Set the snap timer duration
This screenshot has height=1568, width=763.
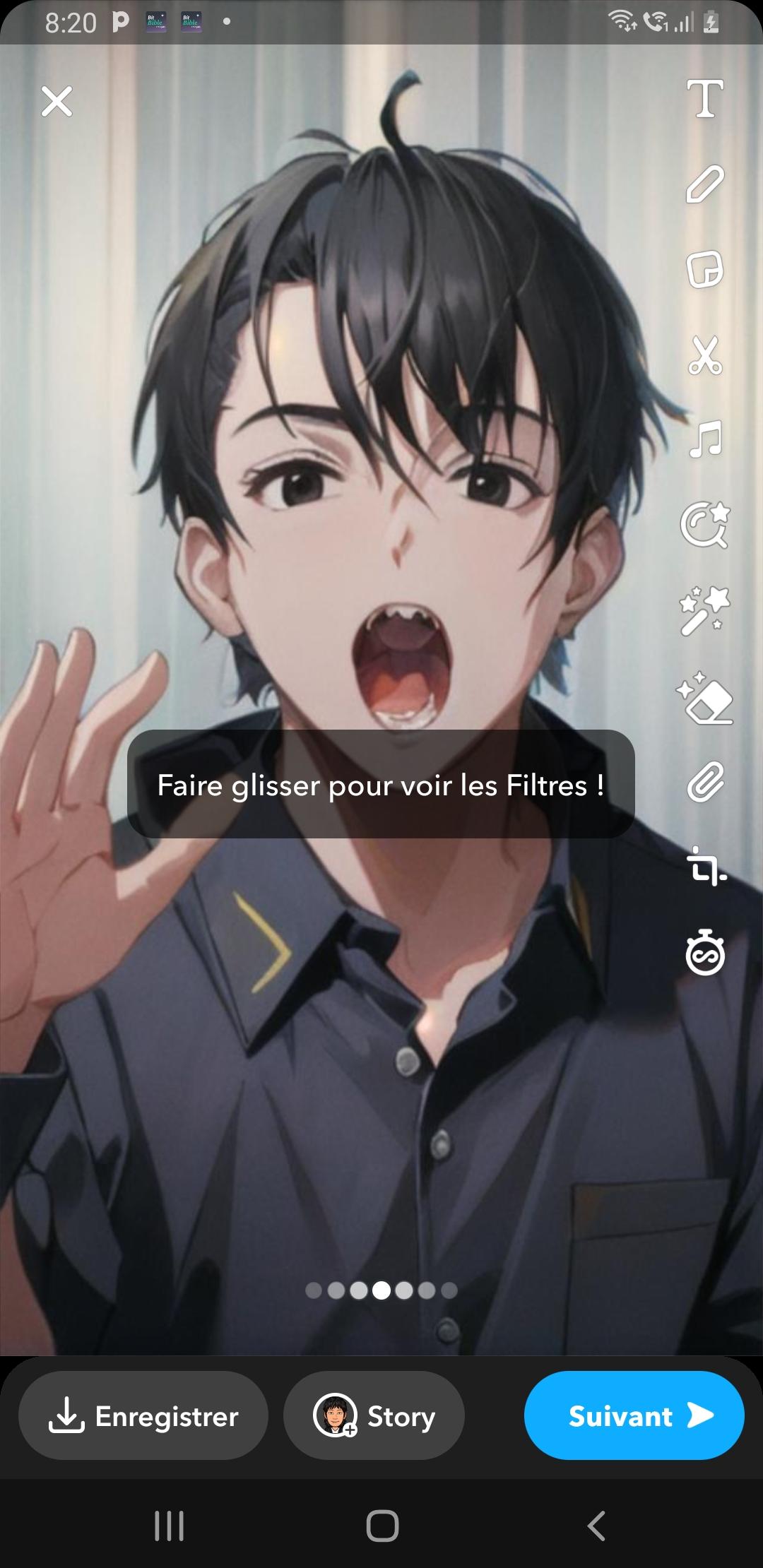click(705, 954)
